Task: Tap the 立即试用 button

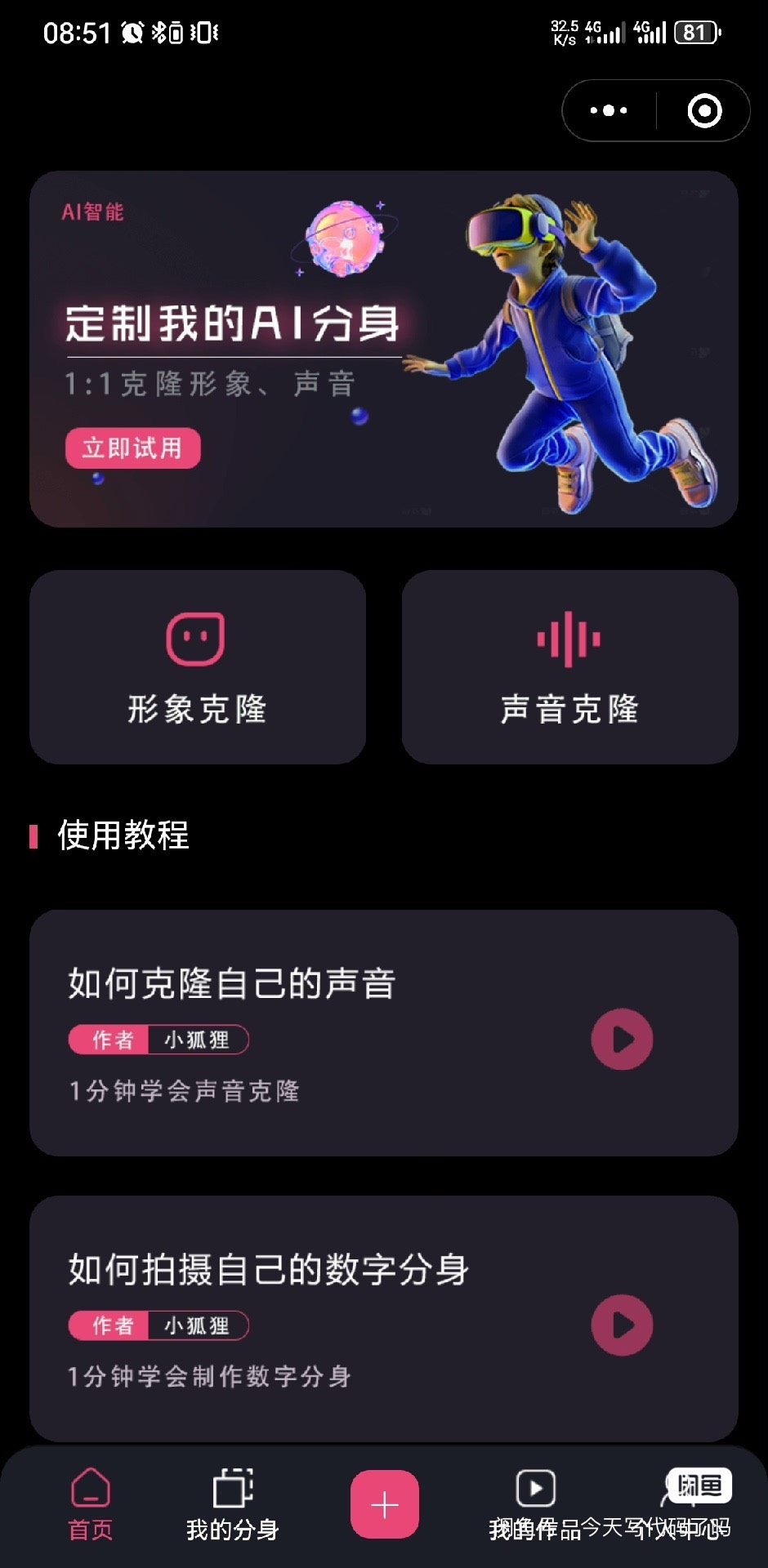Action: (x=132, y=448)
